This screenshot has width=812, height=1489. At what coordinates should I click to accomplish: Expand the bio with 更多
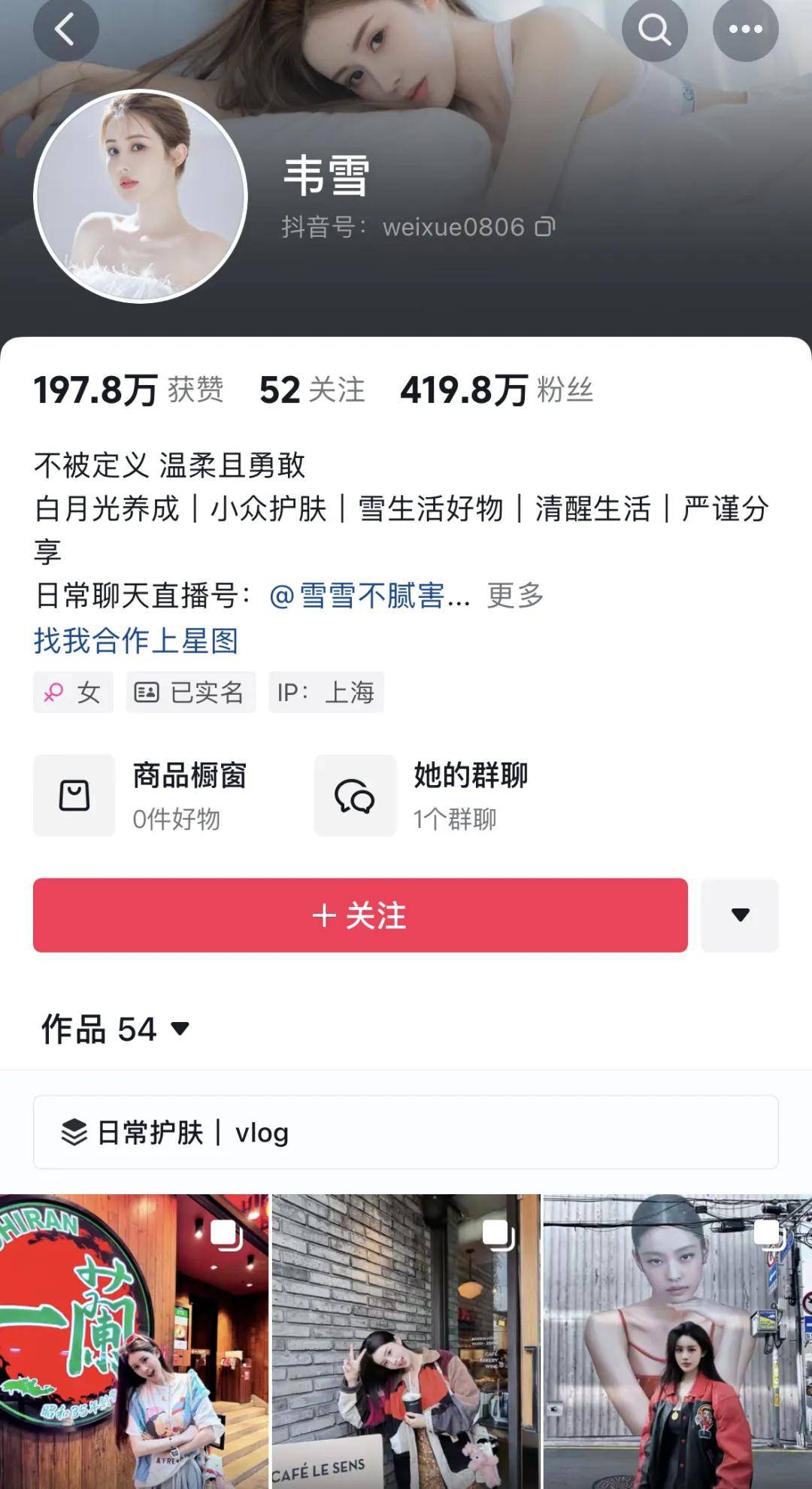pyautogui.click(x=516, y=596)
